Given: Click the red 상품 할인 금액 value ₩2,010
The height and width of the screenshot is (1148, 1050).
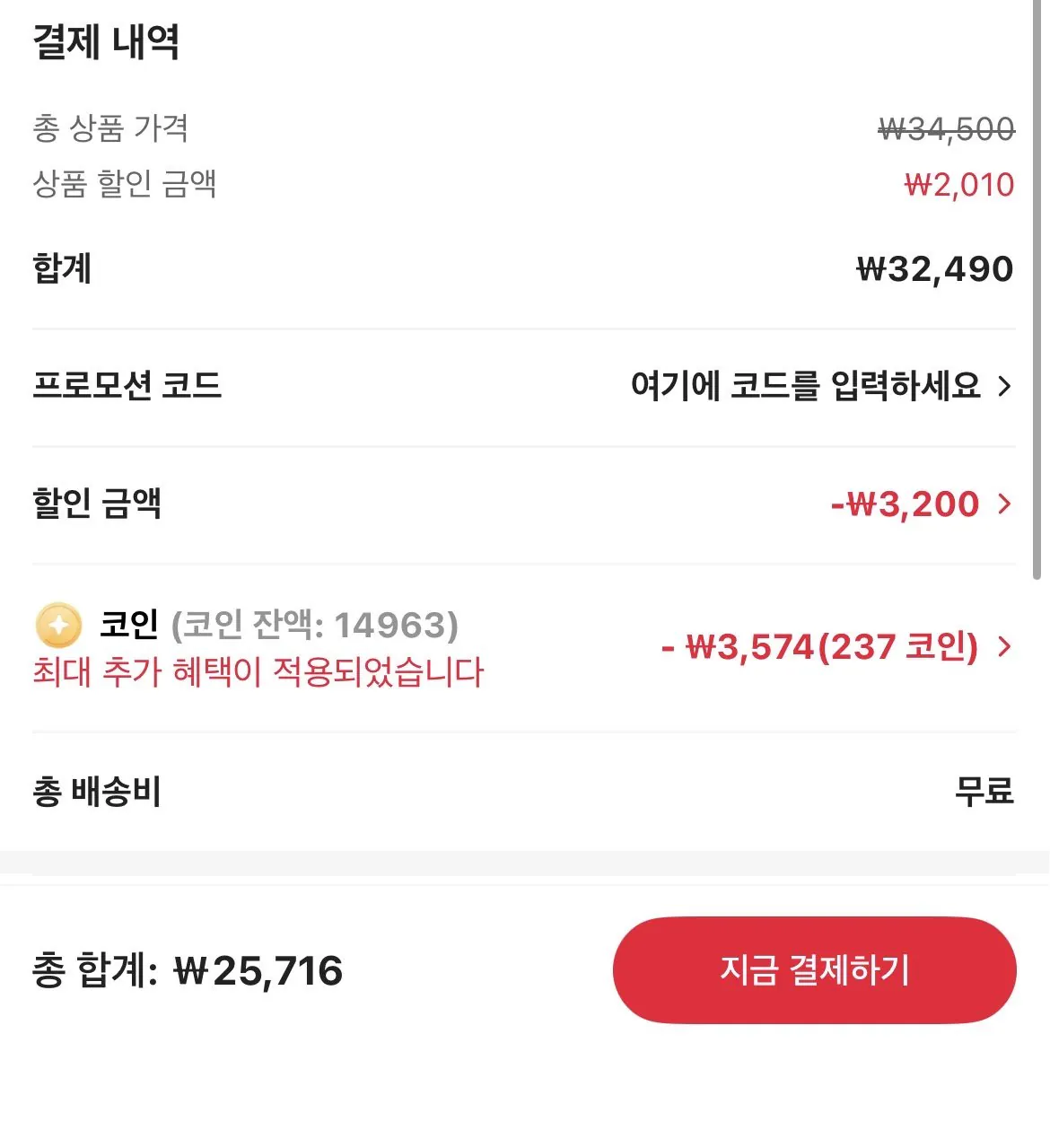Looking at the screenshot, I should [x=958, y=184].
